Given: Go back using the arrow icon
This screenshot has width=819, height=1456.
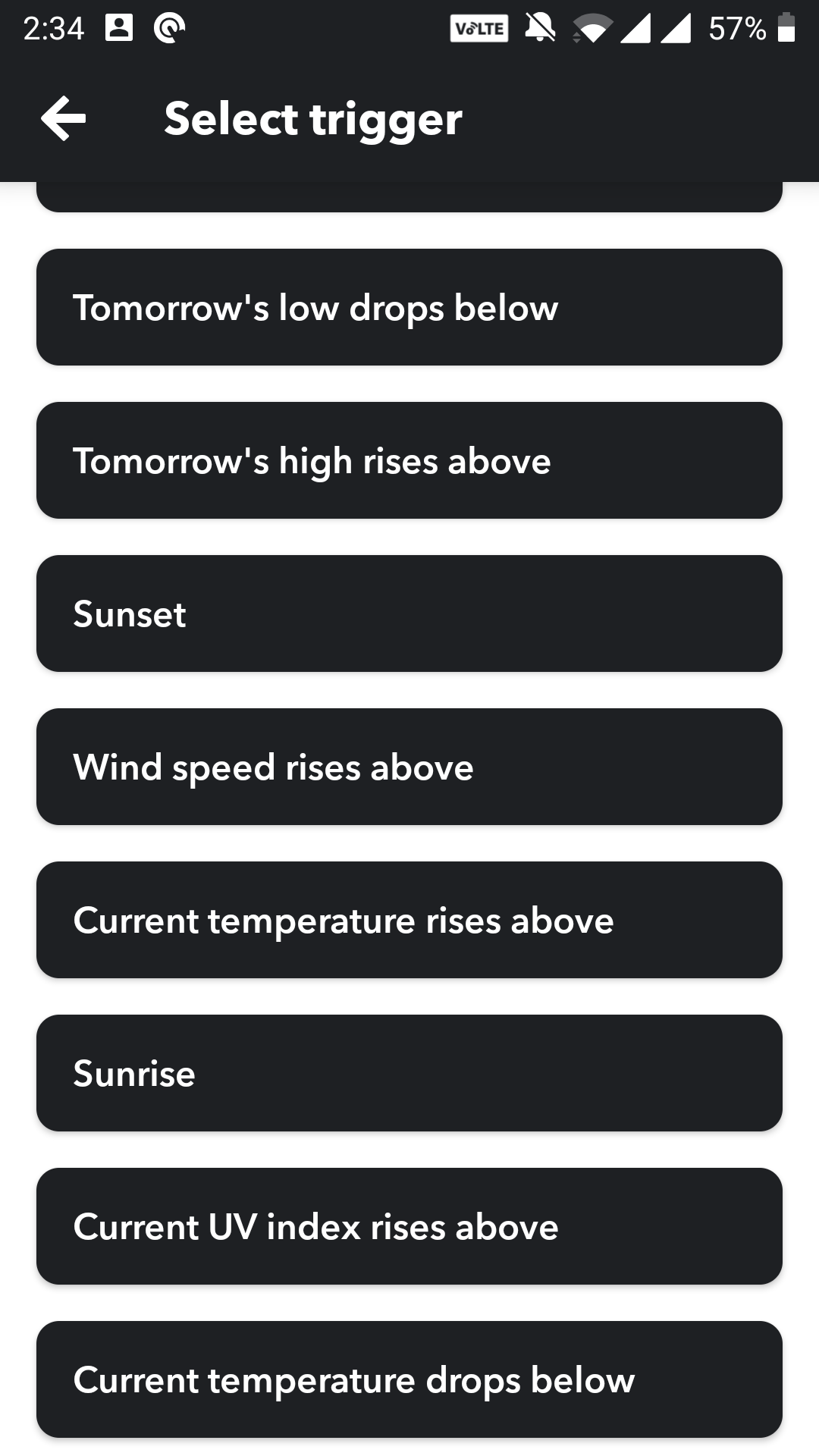Looking at the screenshot, I should click(64, 118).
